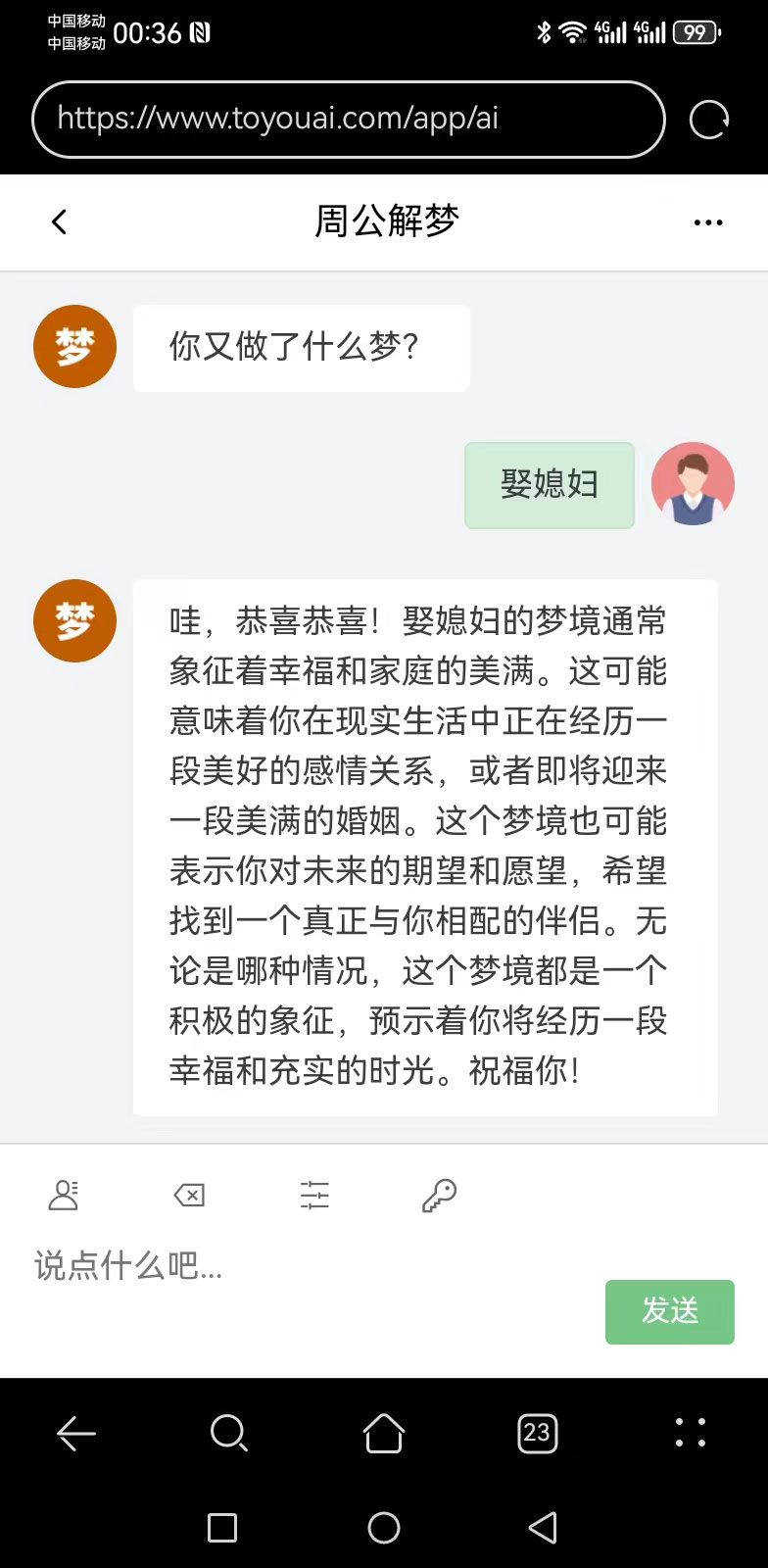
Task: Tap the browser URL address bar
Action: (x=348, y=120)
